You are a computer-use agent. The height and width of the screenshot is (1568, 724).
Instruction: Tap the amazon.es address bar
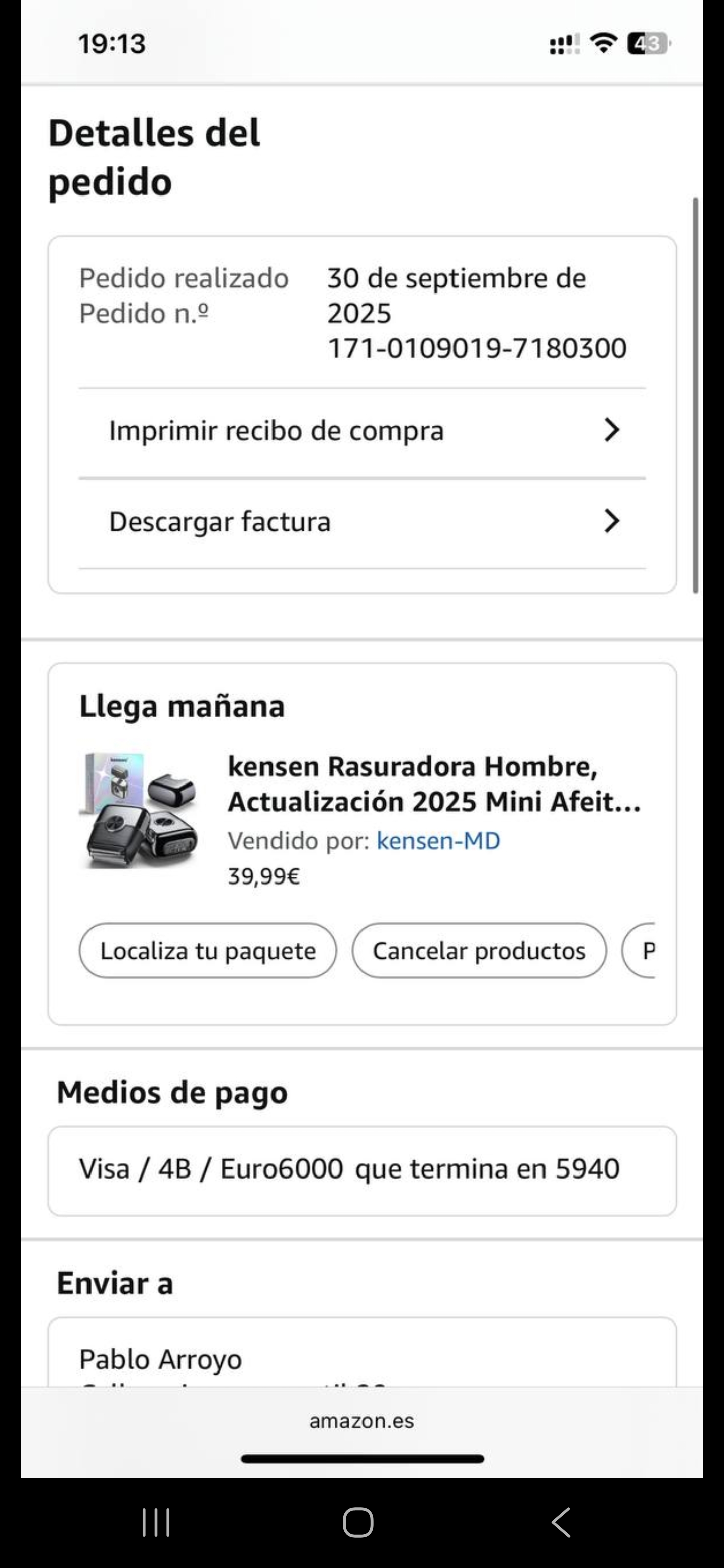tap(361, 1421)
